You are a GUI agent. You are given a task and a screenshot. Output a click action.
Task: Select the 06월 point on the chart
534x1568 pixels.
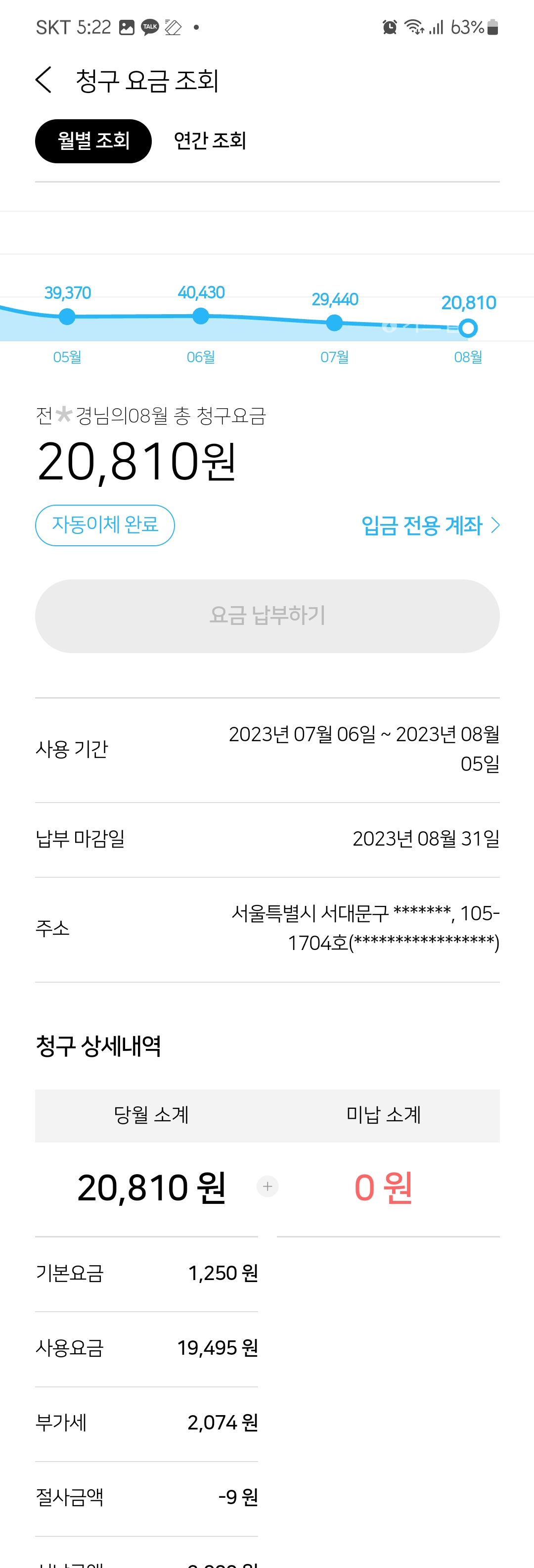tap(201, 316)
